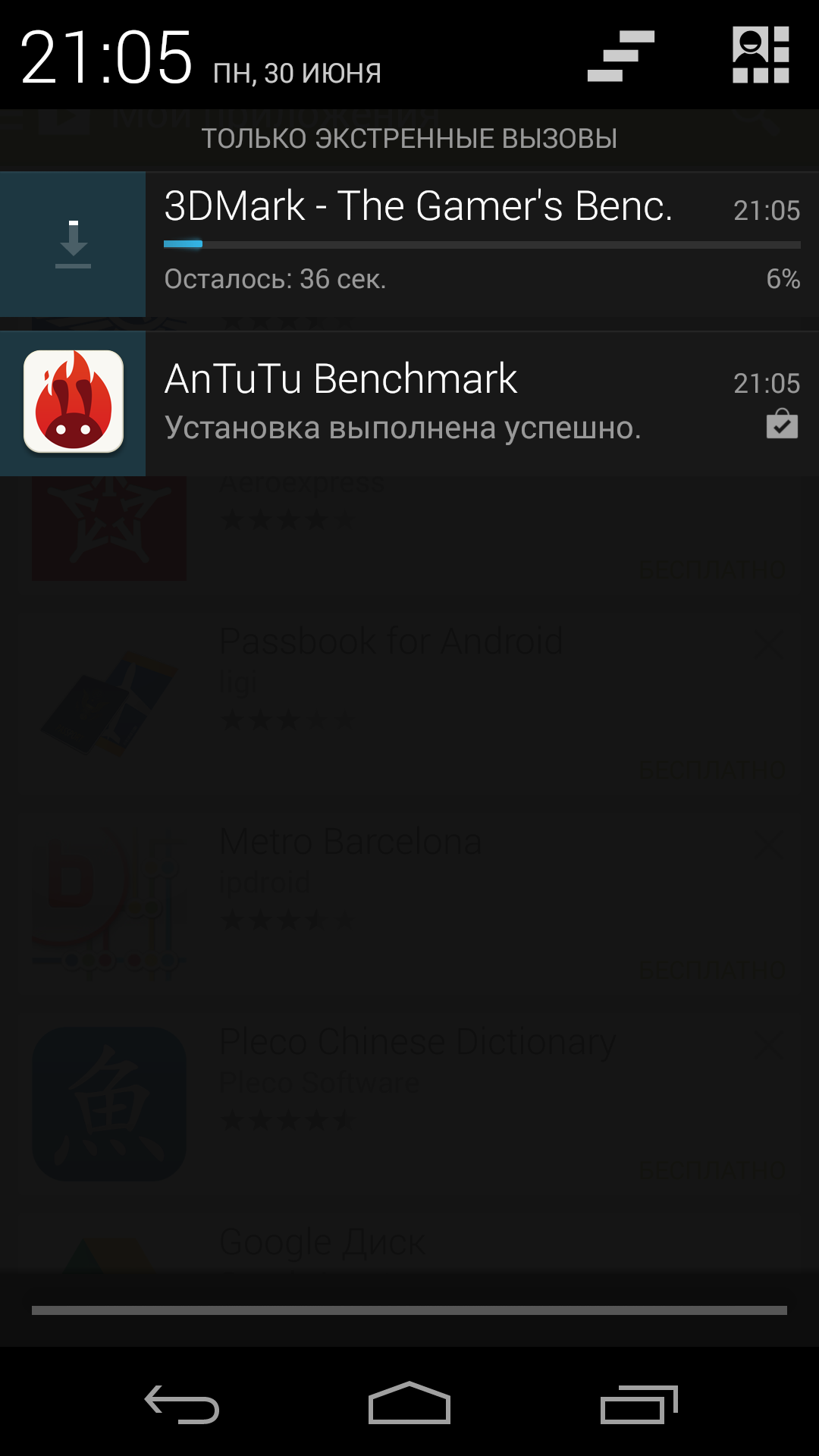The image size is (819, 1456).
Task: Go to the home screen
Action: pyautogui.click(x=409, y=1403)
